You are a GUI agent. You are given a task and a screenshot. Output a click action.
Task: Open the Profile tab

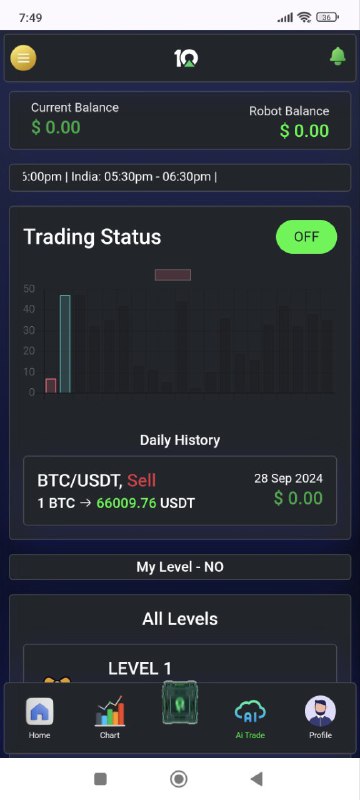(x=320, y=718)
